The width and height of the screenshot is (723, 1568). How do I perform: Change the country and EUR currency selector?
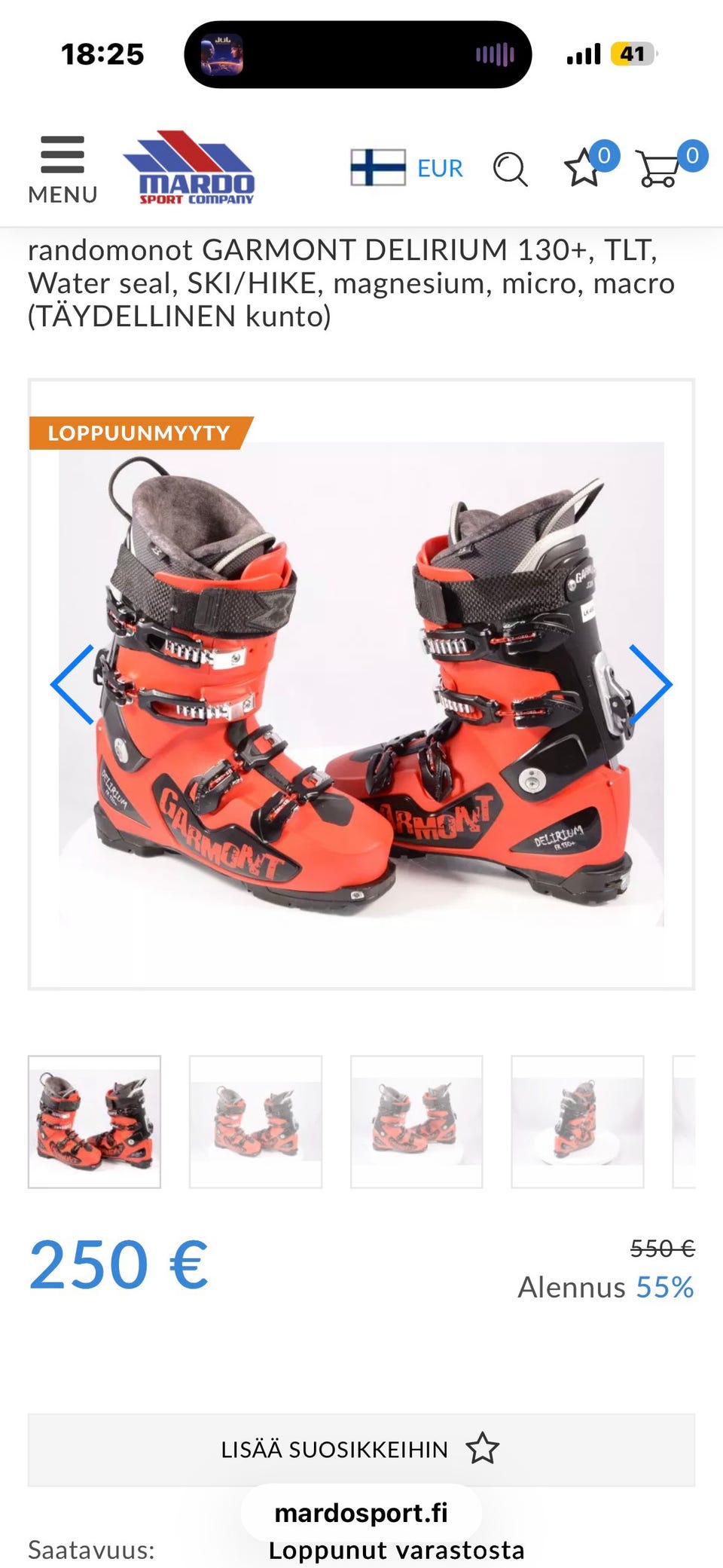point(407,167)
